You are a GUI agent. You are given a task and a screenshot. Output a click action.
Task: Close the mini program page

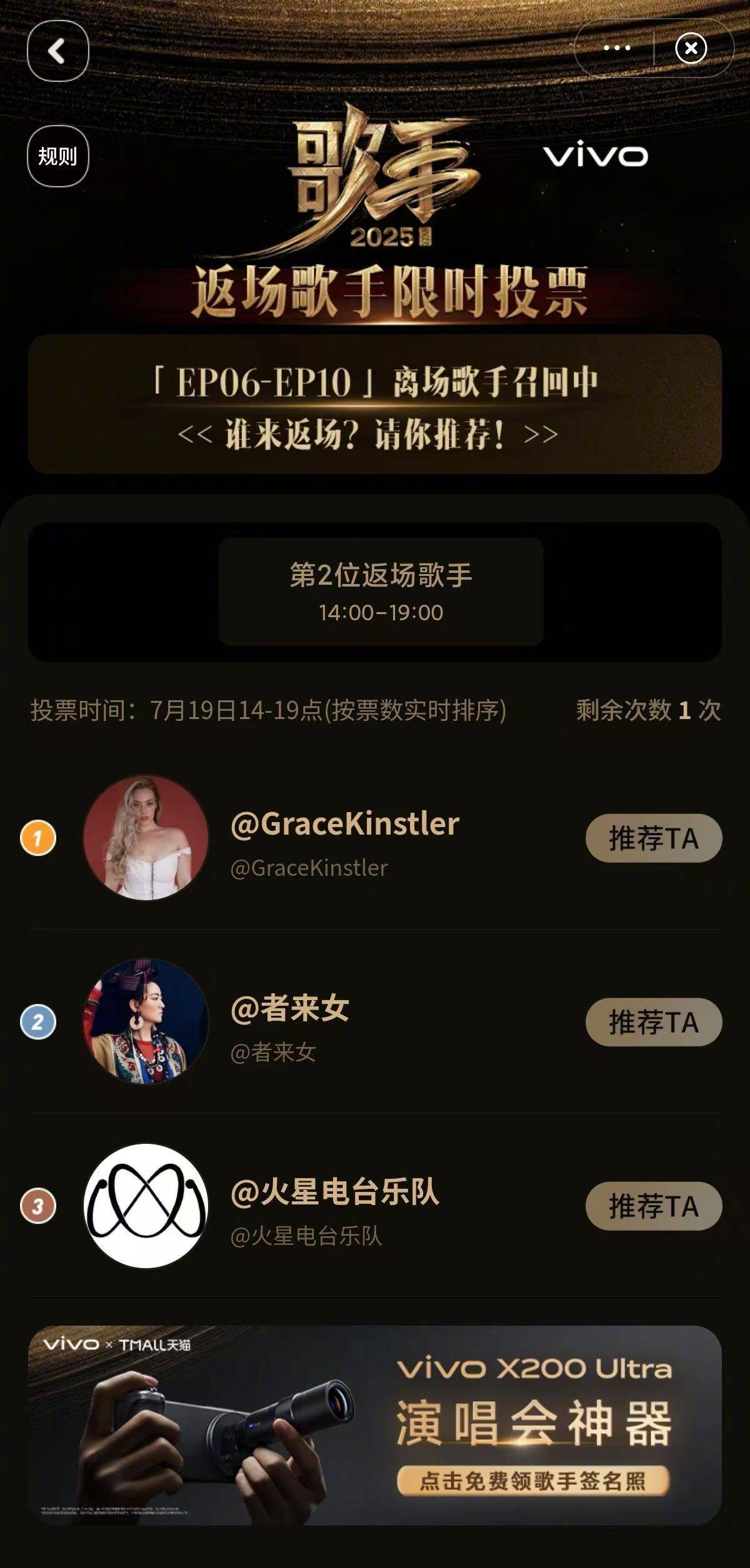click(691, 48)
